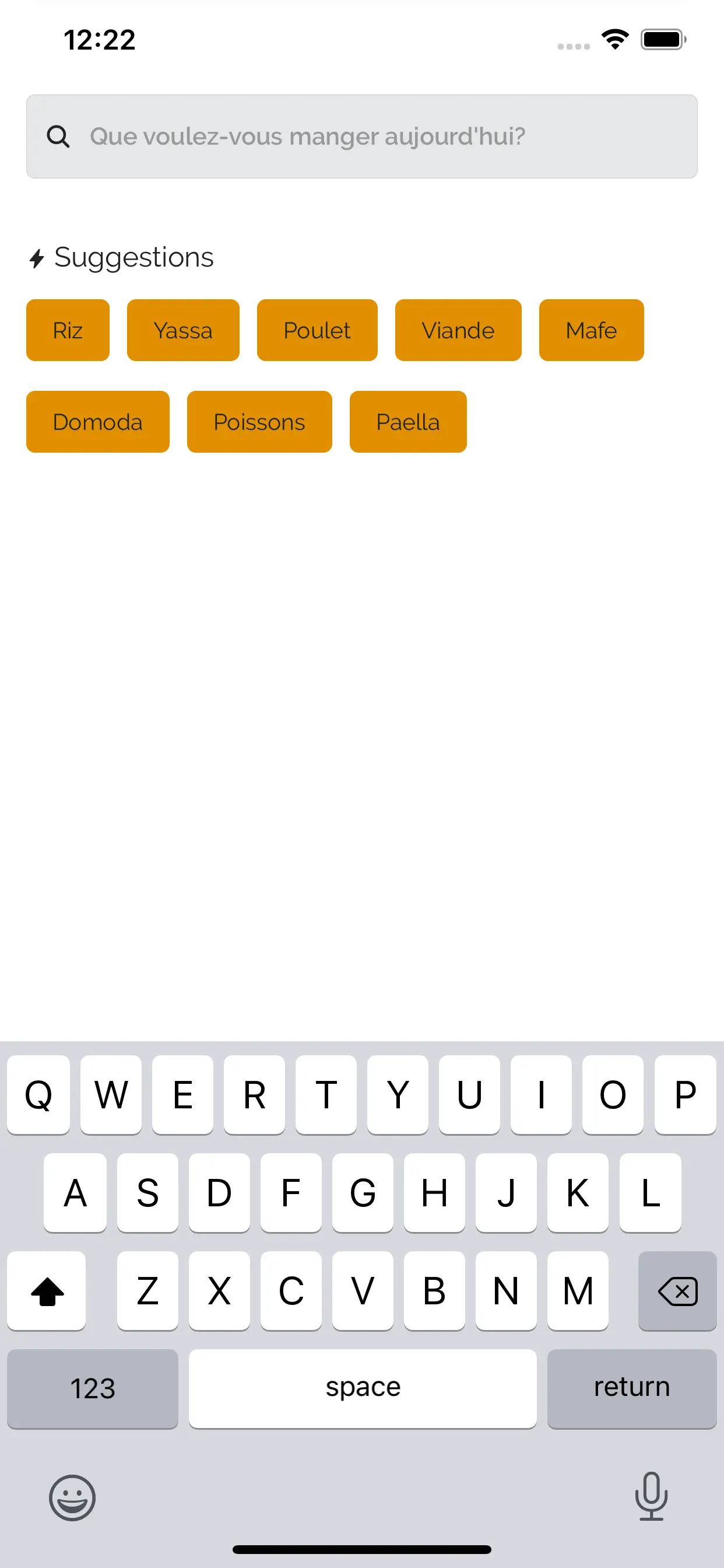Tap the Poissons chip
This screenshot has width=724, height=1568.
259,422
